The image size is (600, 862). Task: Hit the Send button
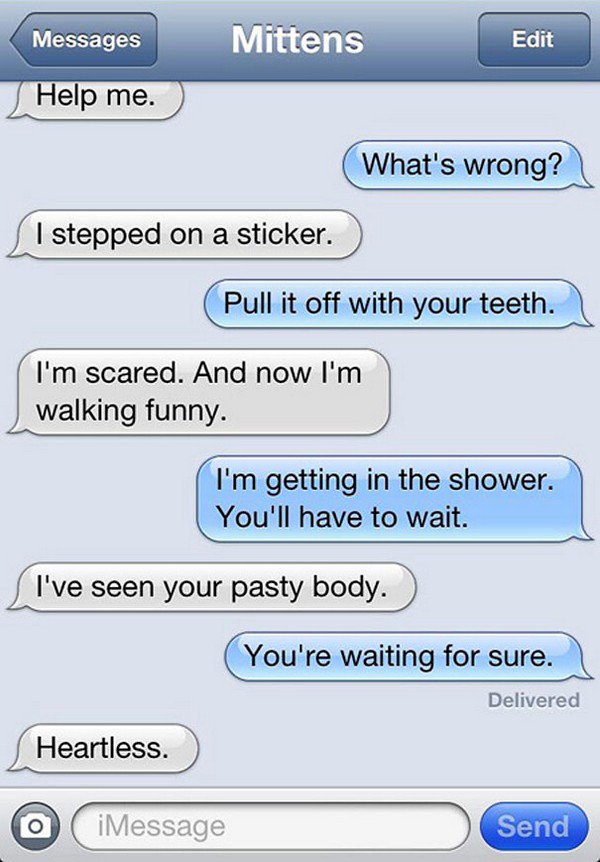[x=533, y=826]
